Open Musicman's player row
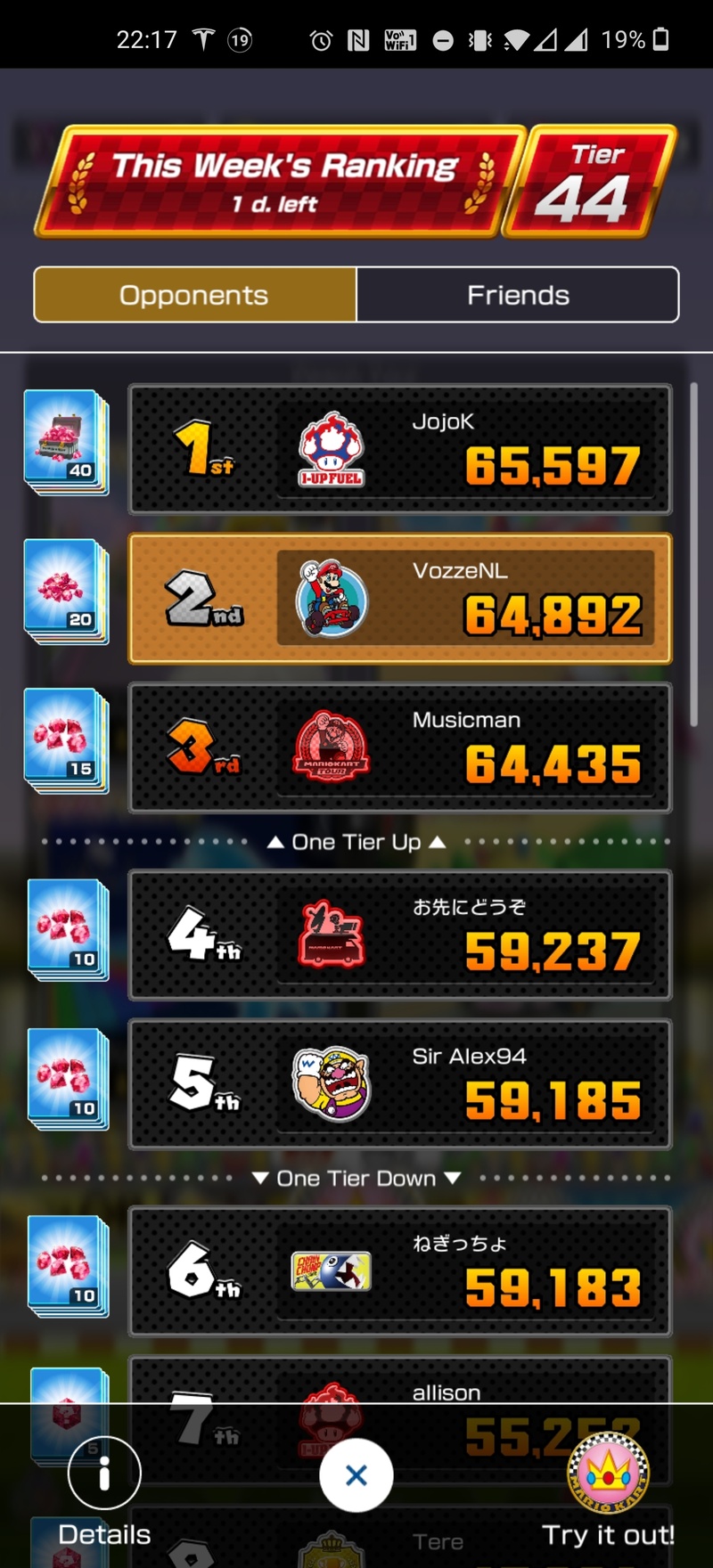Screen dimensions: 713x1568 click(399, 747)
